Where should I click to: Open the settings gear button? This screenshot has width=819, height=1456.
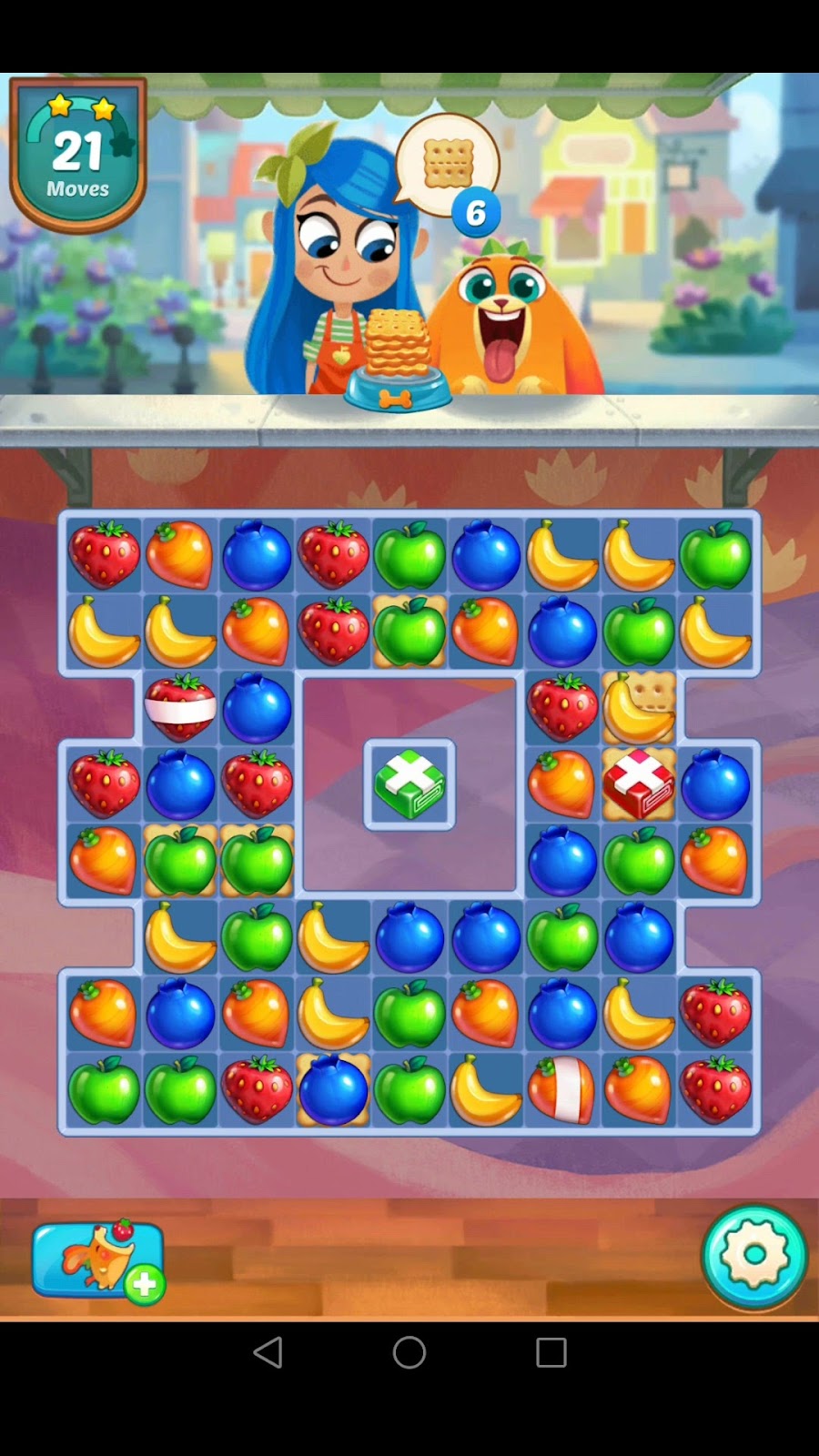(x=753, y=1256)
